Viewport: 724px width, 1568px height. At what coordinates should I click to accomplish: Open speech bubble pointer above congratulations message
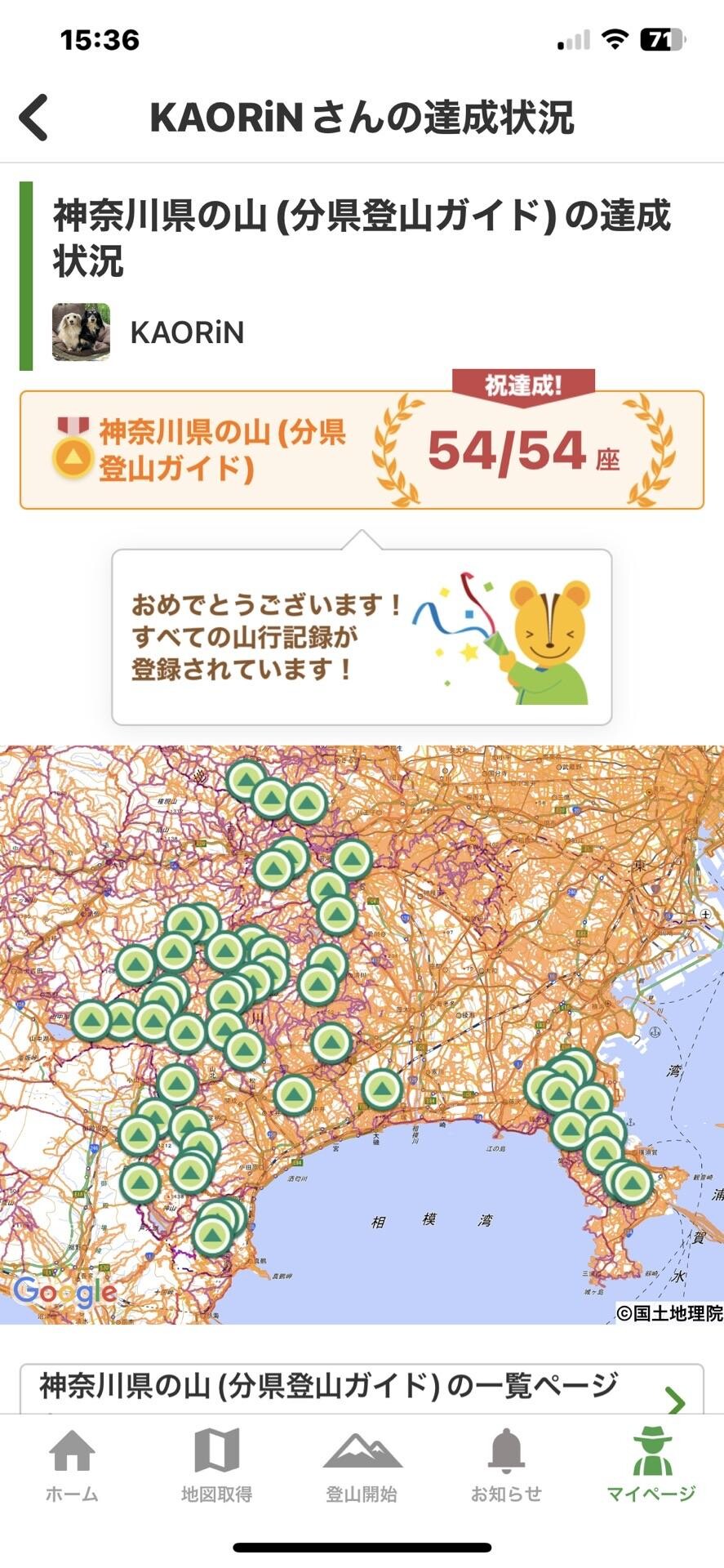tap(362, 543)
